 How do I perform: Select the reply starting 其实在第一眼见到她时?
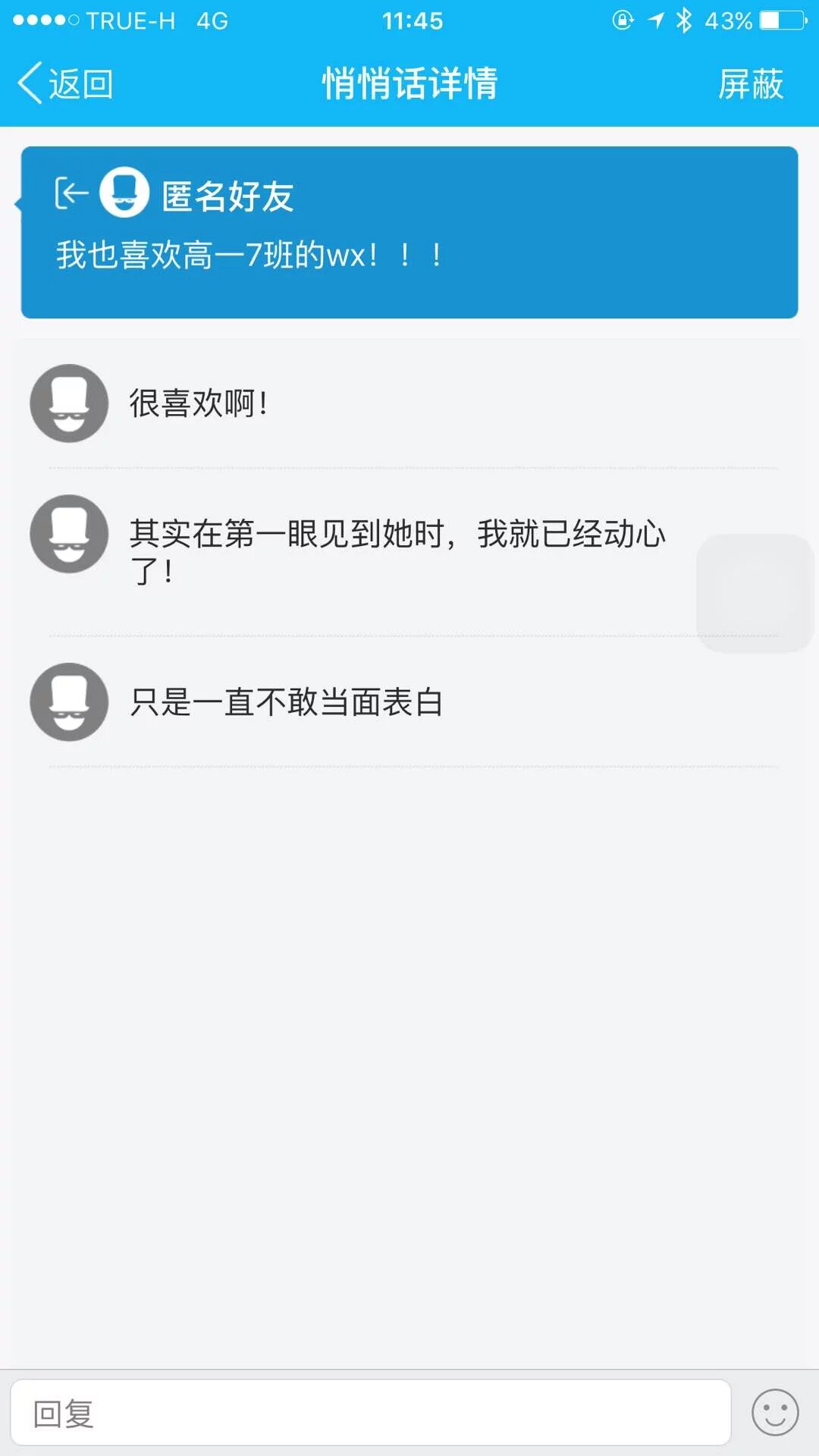396,551
